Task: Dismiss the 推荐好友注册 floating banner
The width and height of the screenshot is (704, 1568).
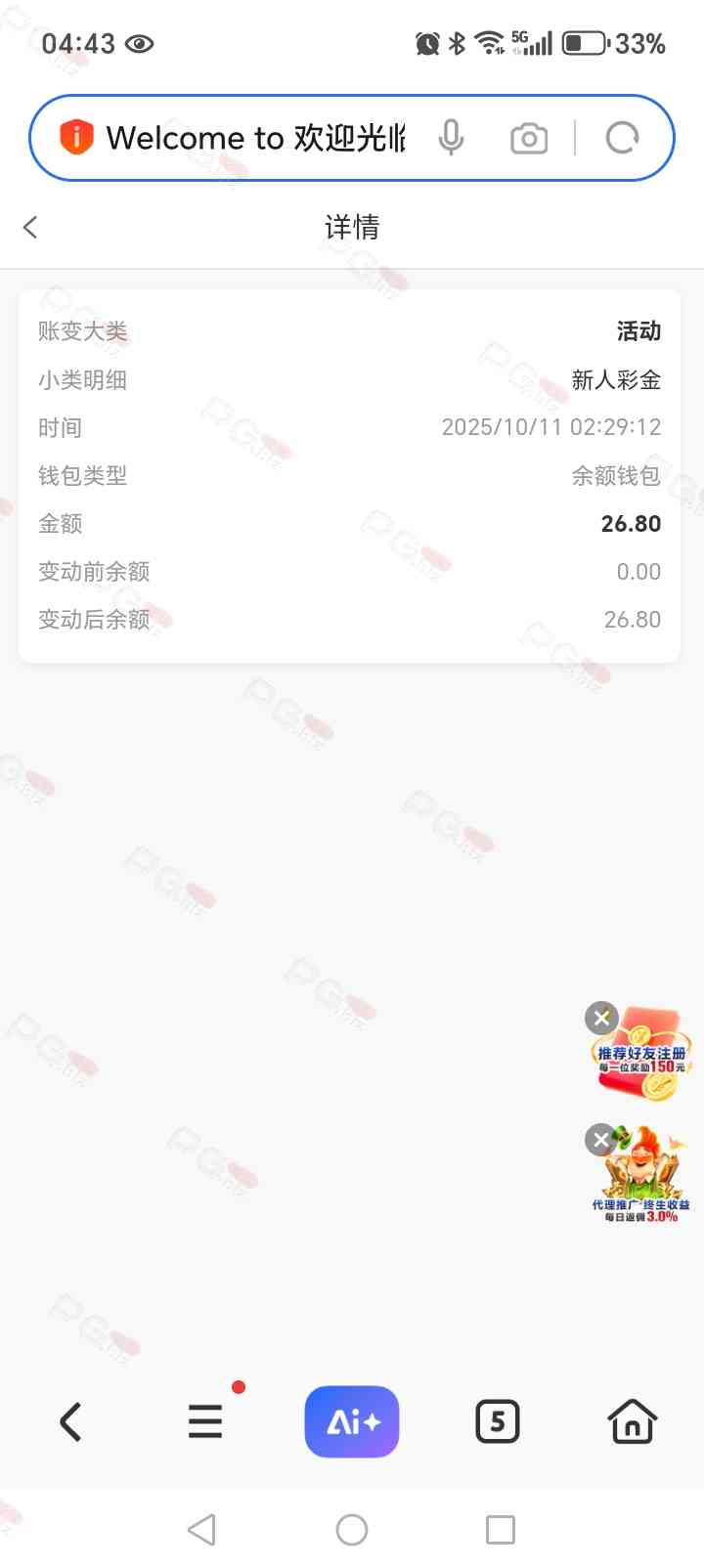Action: [601, 1018]
